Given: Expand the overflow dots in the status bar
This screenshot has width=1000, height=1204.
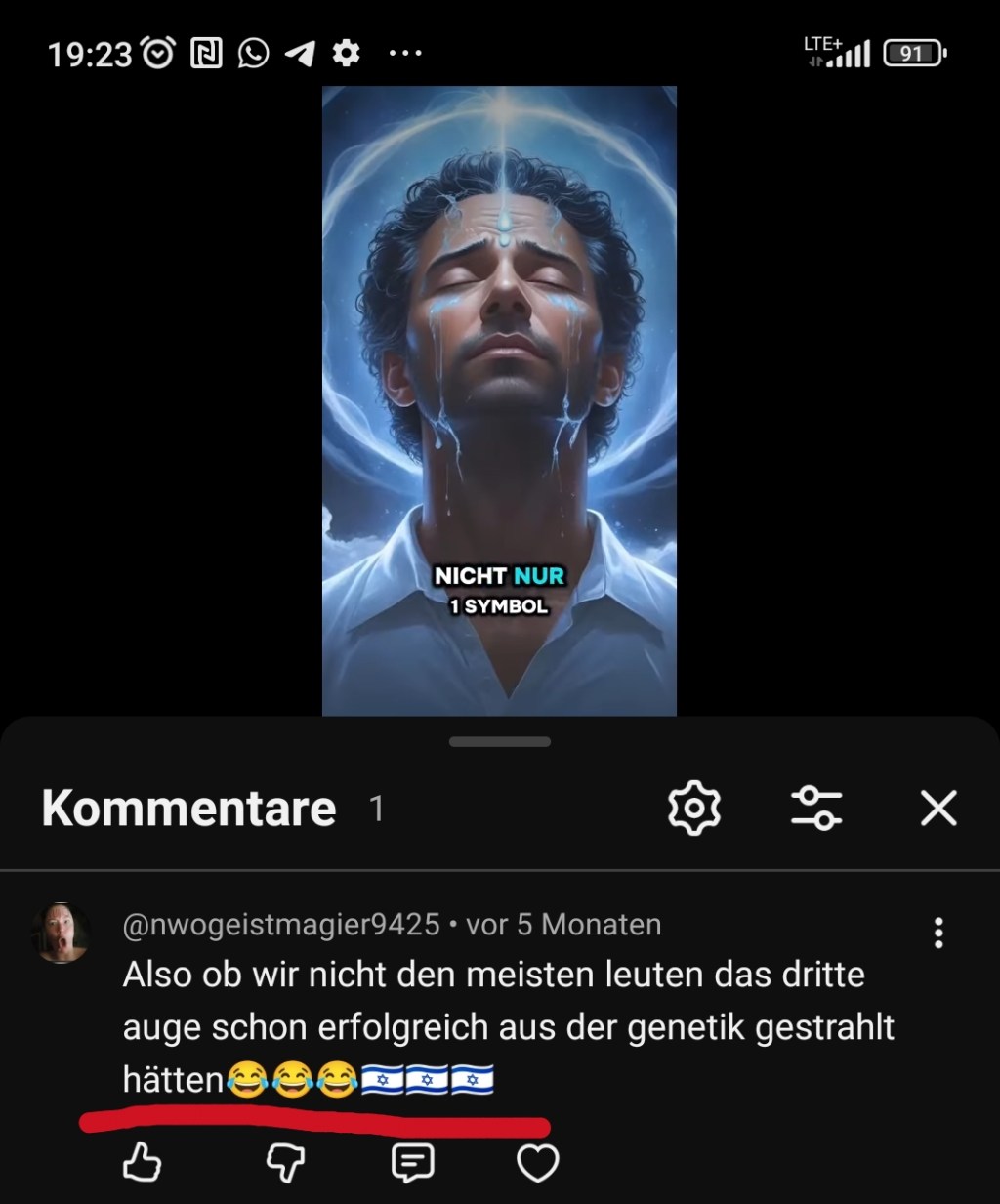Looking at the screenshot, I should (x=404, y=53).
